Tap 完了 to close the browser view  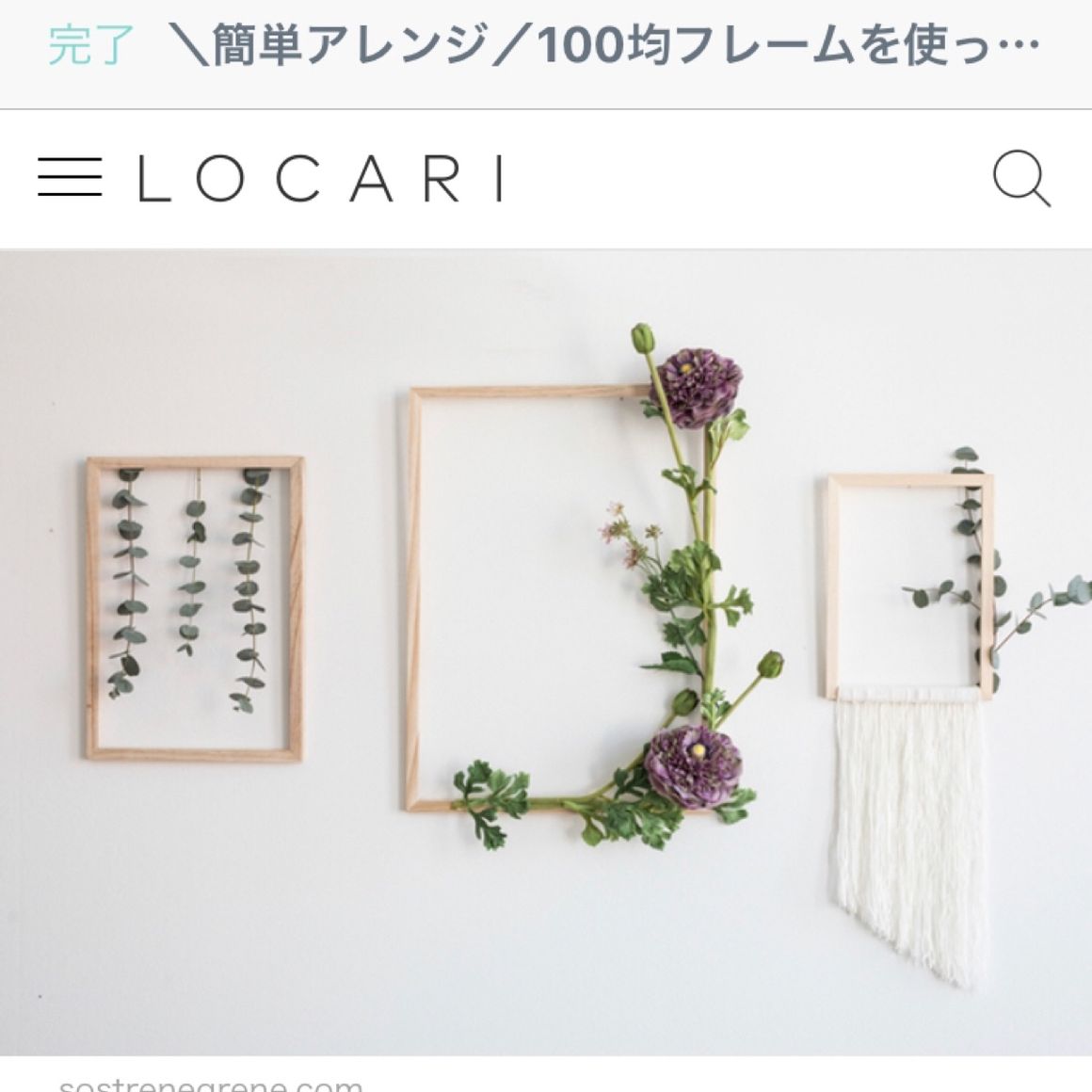point(91,45)
